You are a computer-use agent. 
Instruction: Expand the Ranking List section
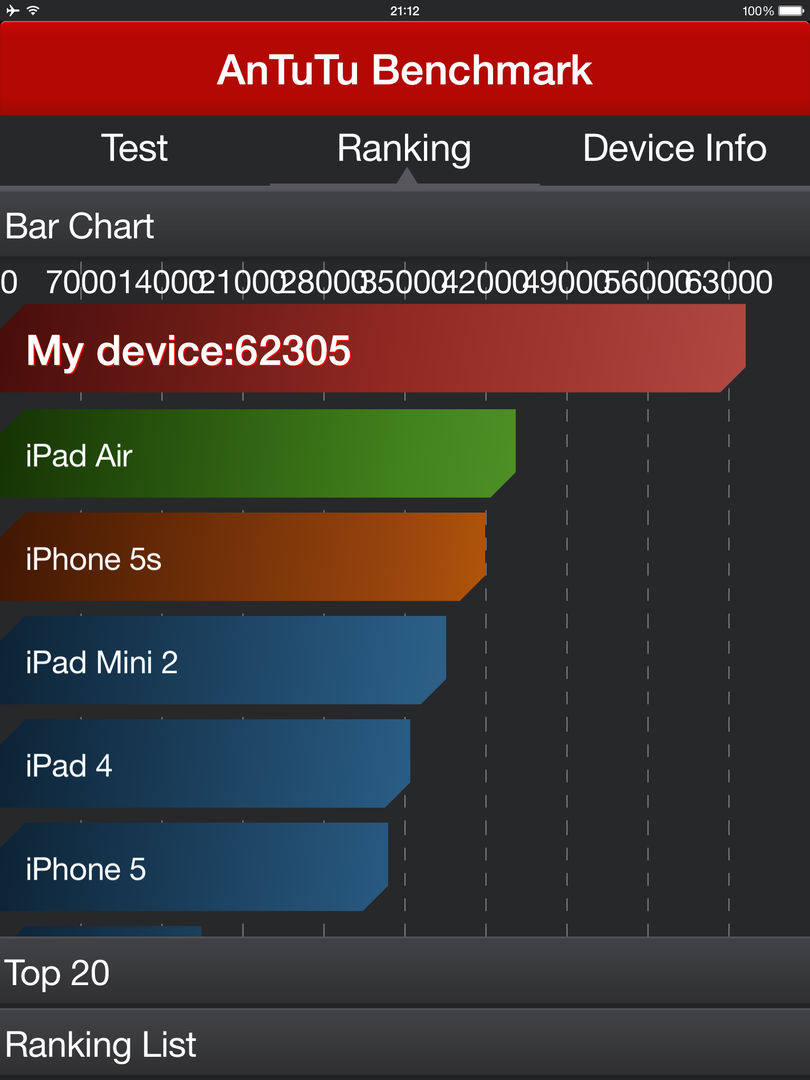tap(404, 1045)
